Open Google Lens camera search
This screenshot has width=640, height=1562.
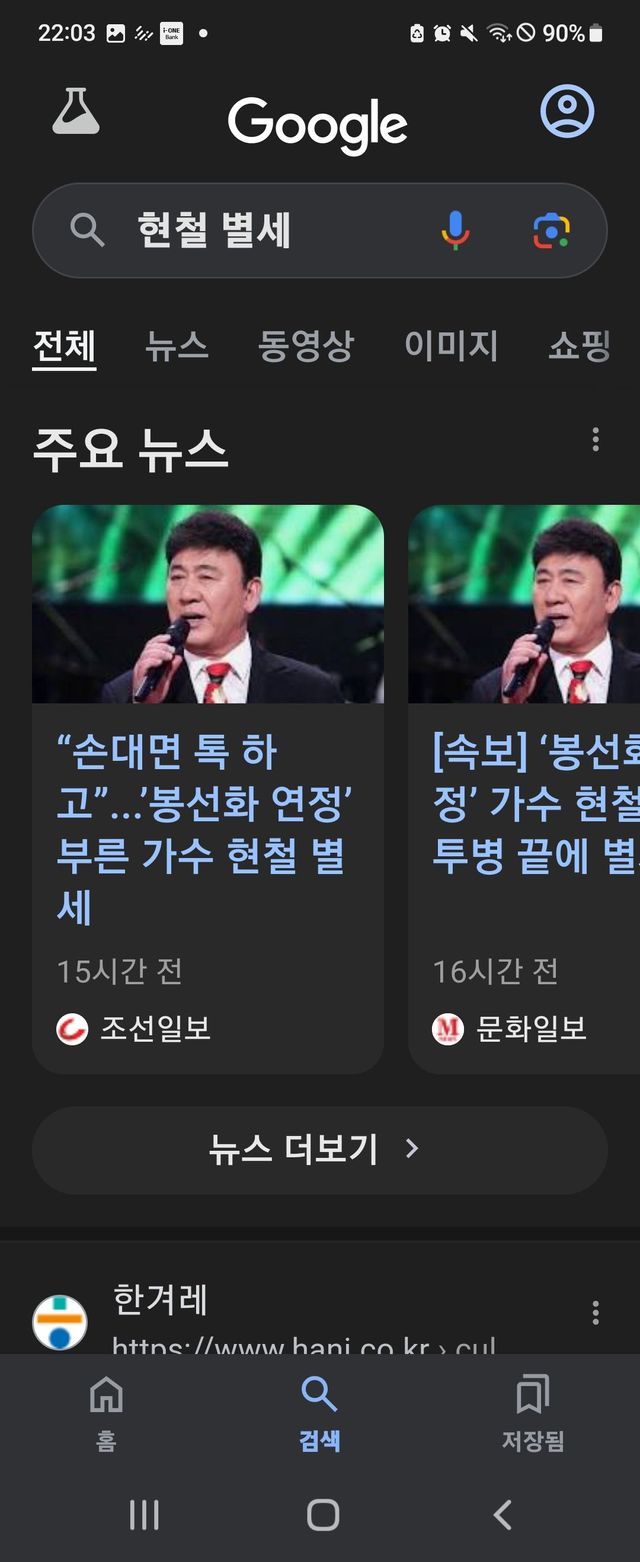tap(551, 231)
